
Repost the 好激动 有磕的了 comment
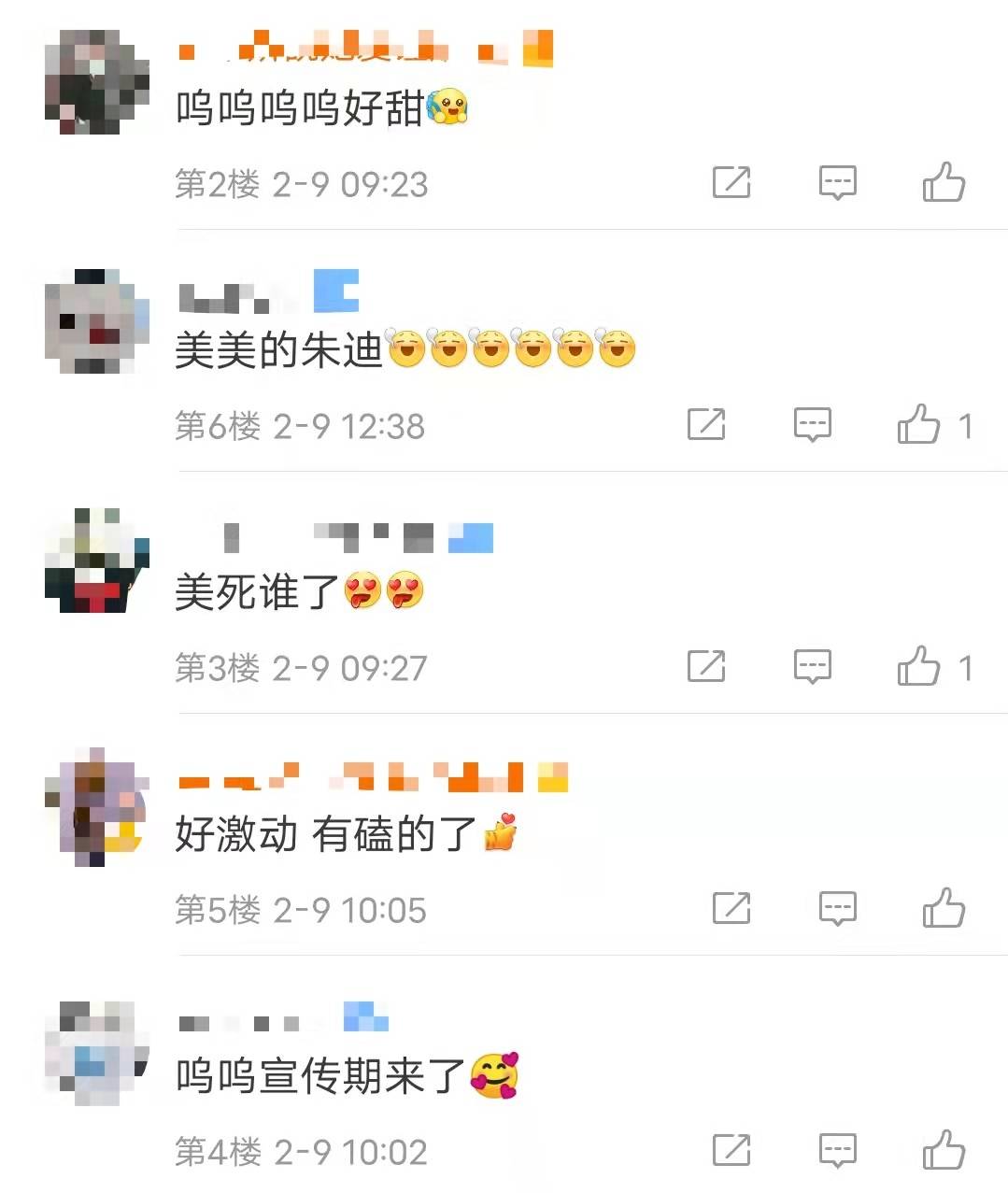(731, 908)
